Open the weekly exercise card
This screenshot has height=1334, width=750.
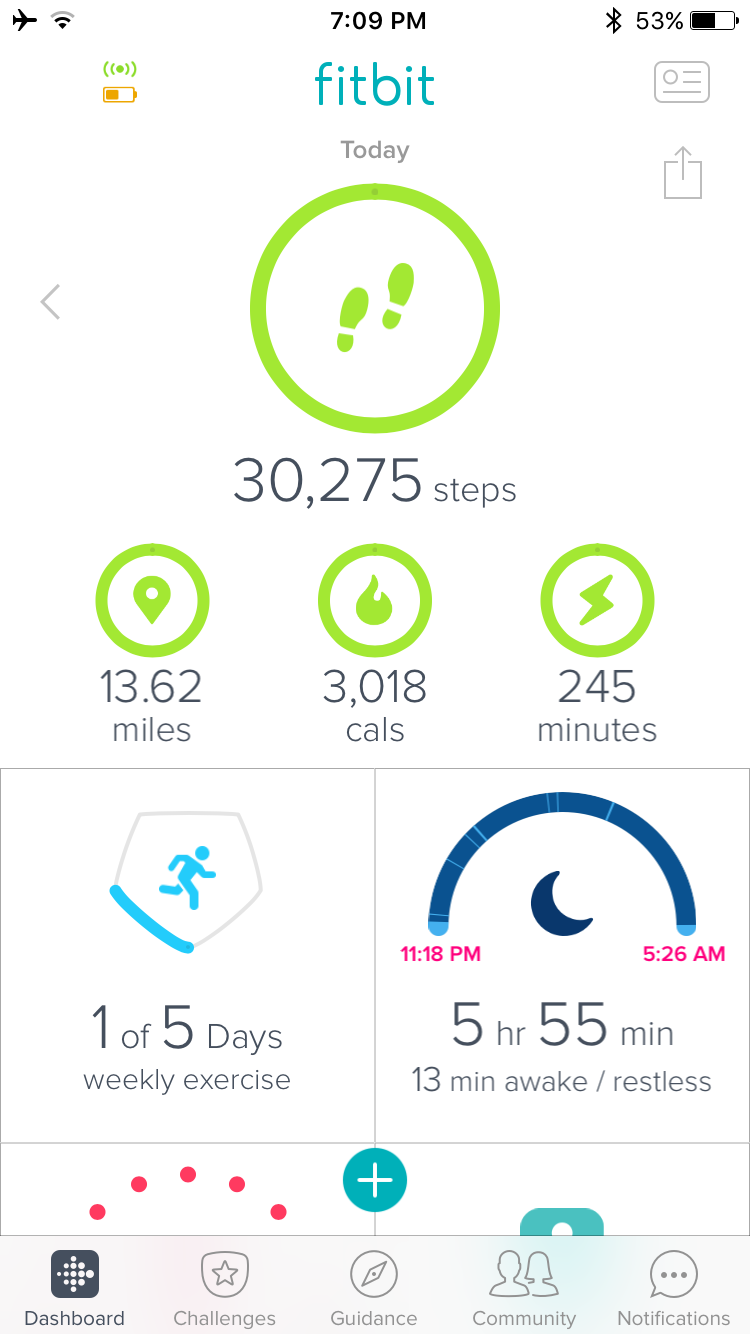(187, 955)
